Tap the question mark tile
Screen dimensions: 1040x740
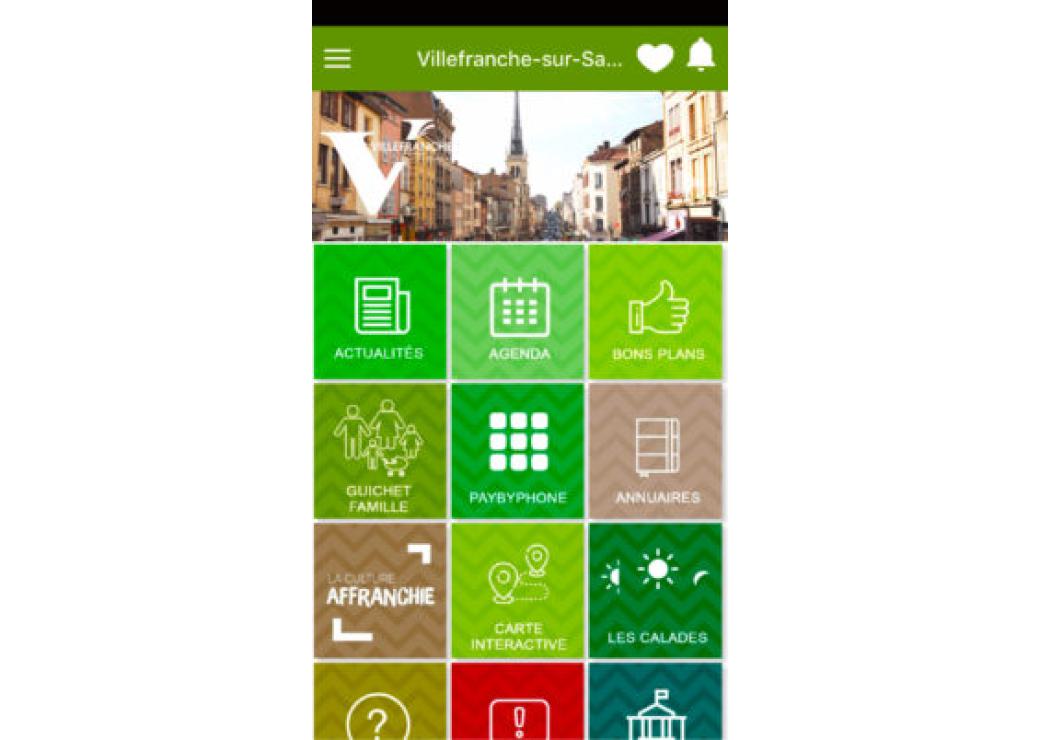pyautogui.click(x=380, y=706)
